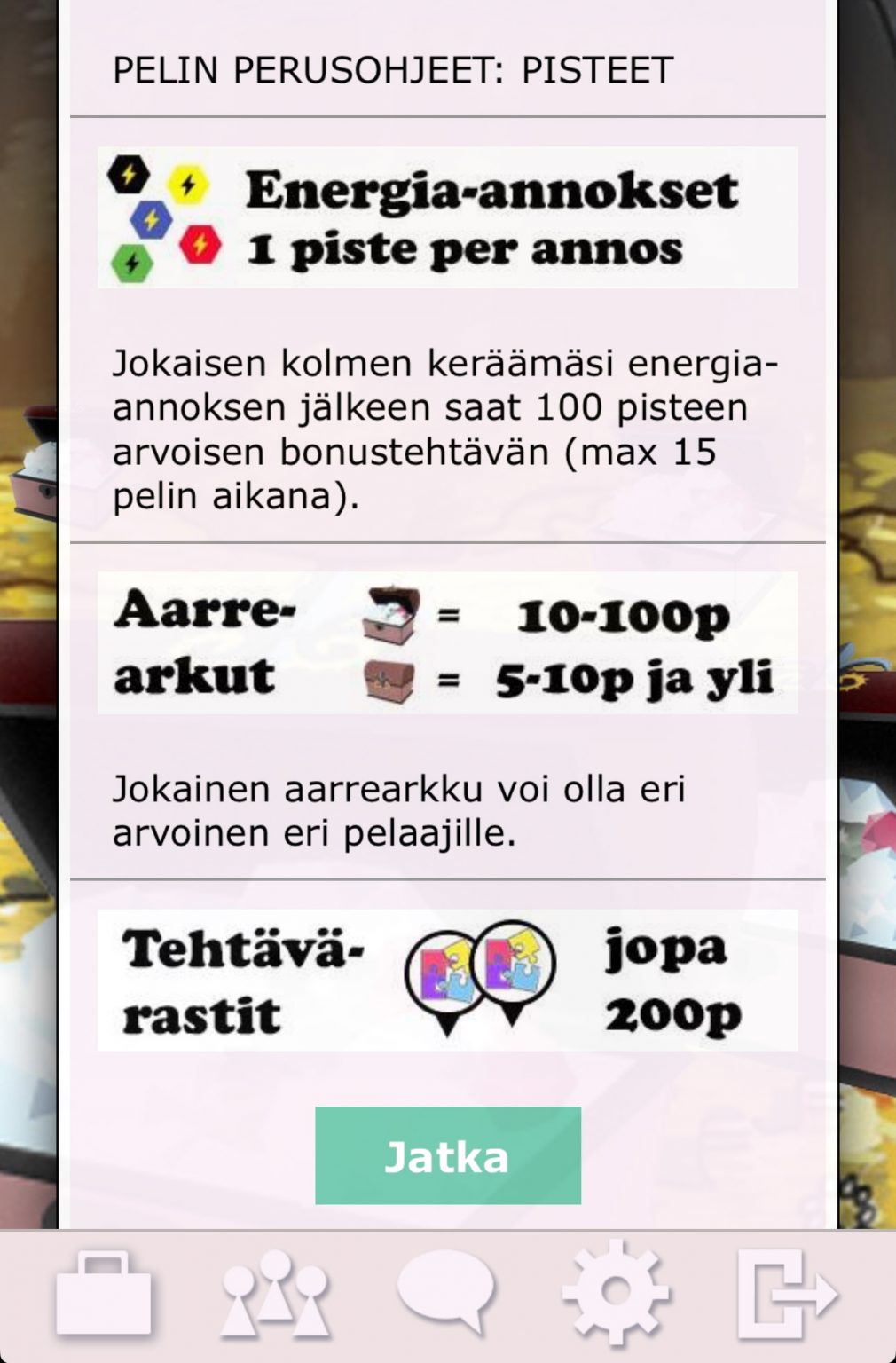The width and height of the screenshot is (896, 1363).
Task: Open the briefcase inventory icon
Action: coord(104,1296)
